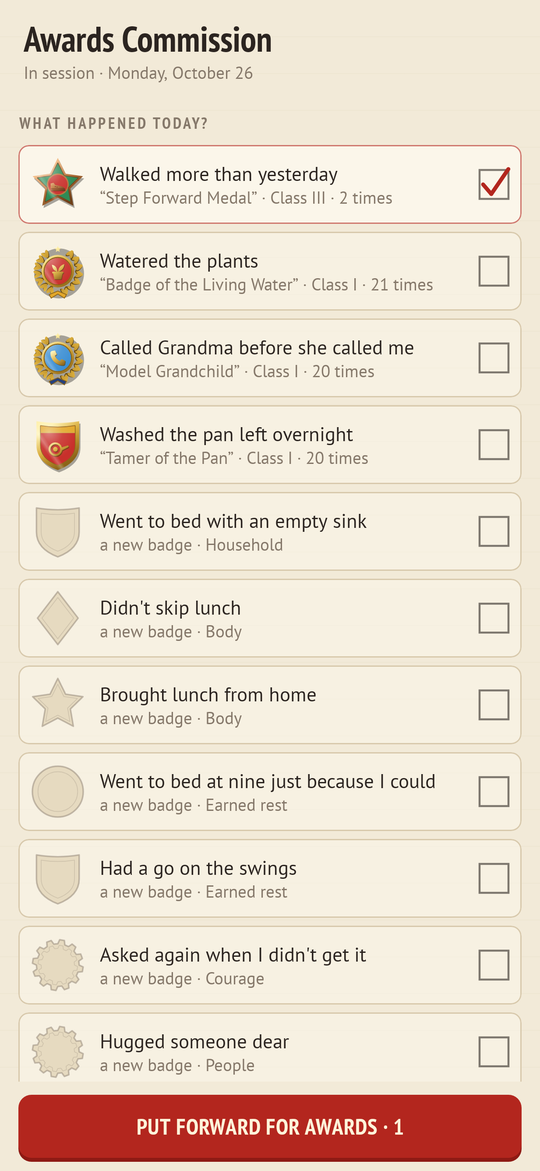This screenshot has width=540, height=1171.
Task: Tick Hugged someone dear
Action: (494, 1051)
